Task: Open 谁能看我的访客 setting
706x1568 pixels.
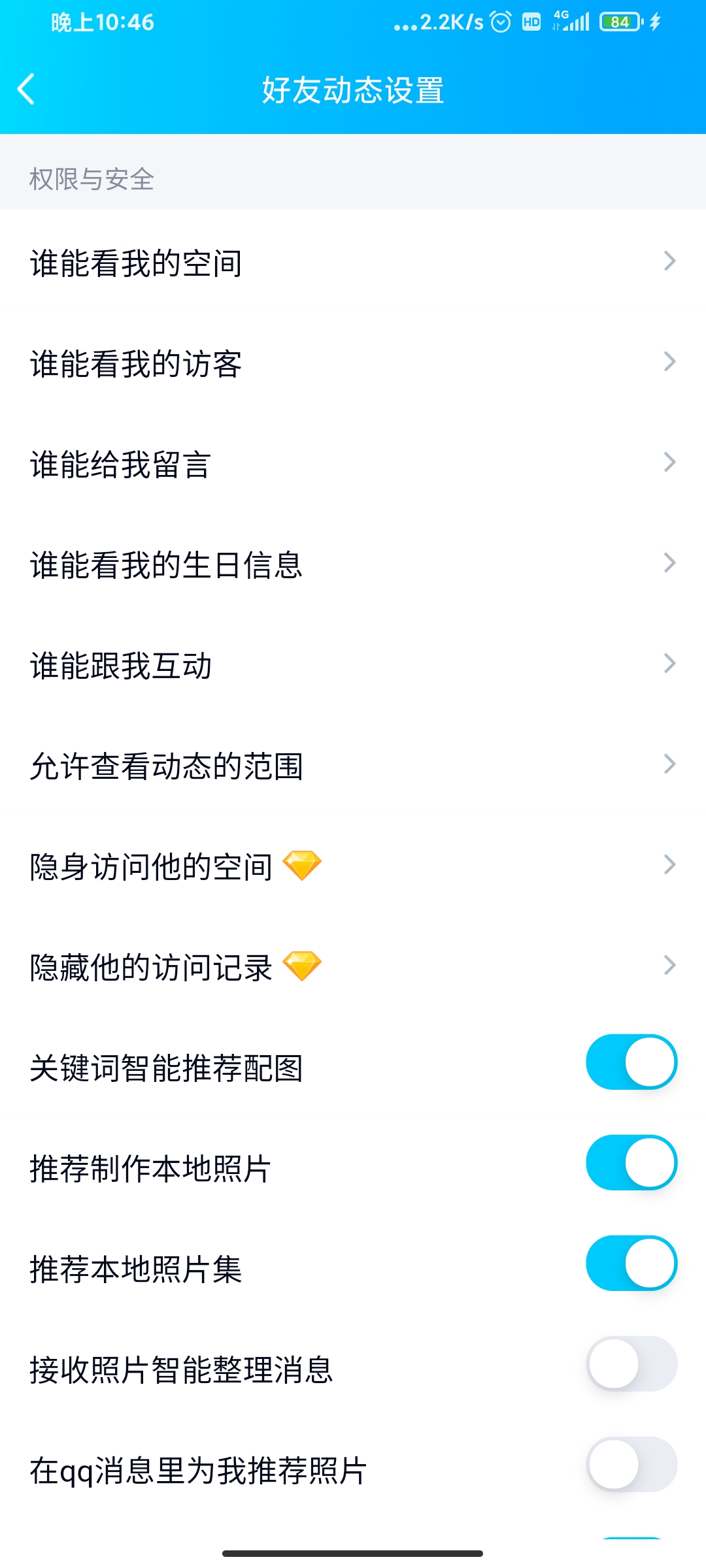Action: tap(353, 363)
